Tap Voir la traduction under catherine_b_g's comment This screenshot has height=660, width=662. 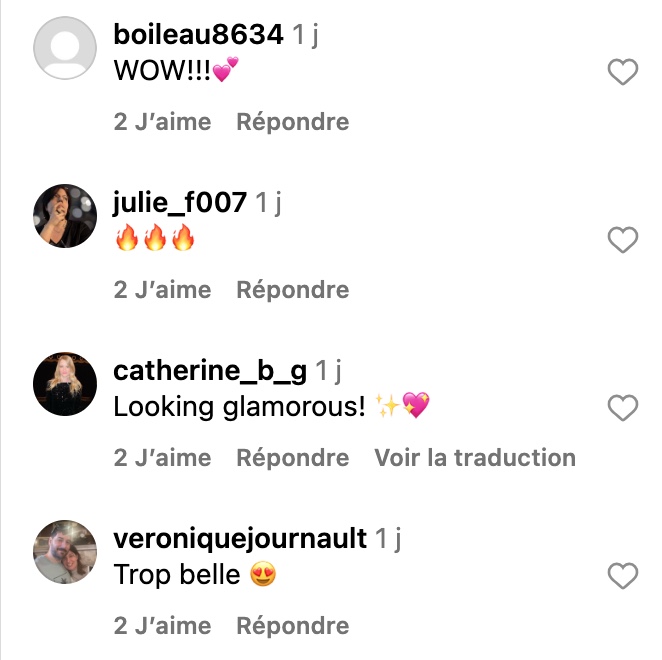(x=475, y=458)
